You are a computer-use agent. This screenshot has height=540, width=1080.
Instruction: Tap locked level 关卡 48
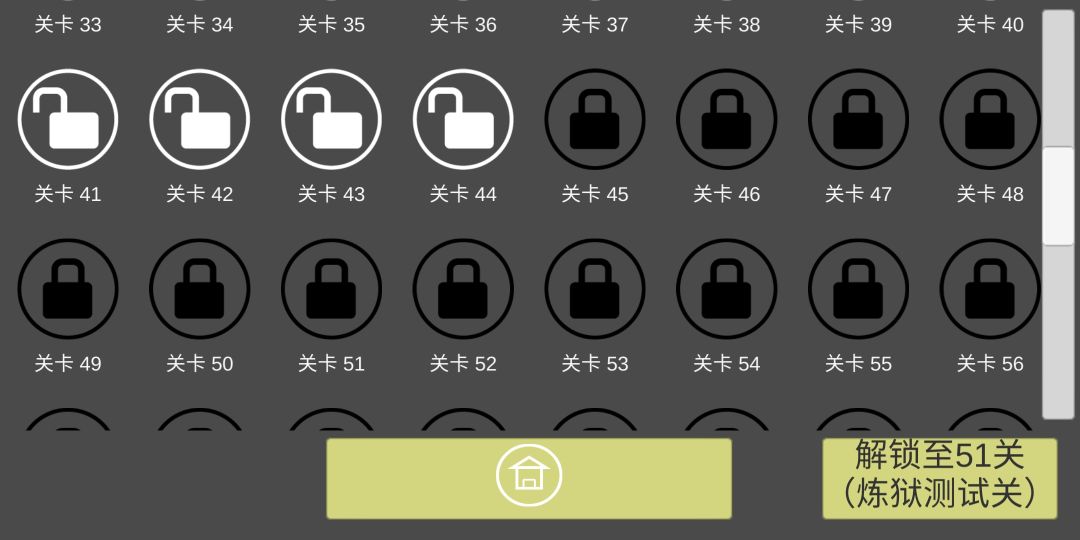click(x=990, y=119)
